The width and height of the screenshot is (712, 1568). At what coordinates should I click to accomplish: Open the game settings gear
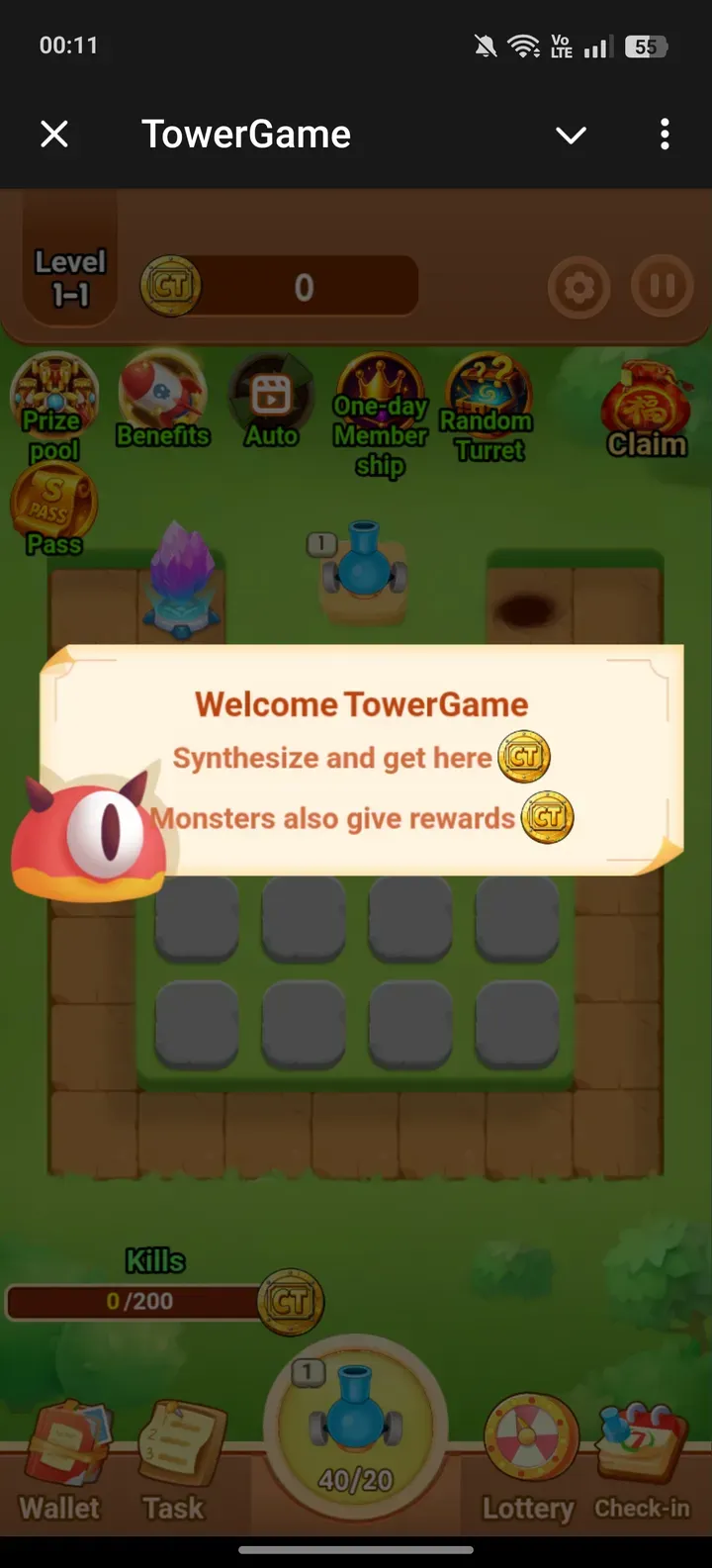pos(578,286)
